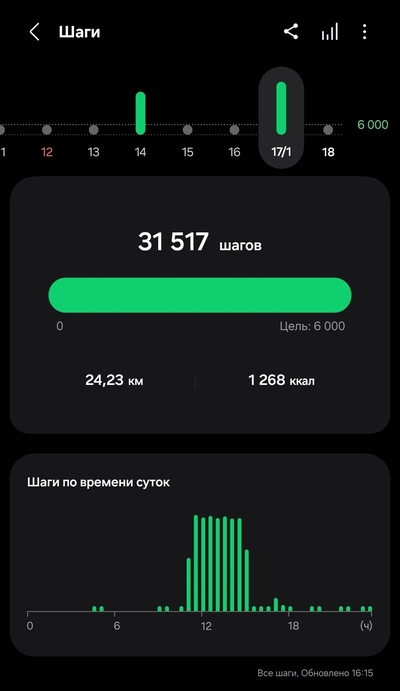Open the three-dot overflow menu
The image size is (400, 691).
(364, 32)
